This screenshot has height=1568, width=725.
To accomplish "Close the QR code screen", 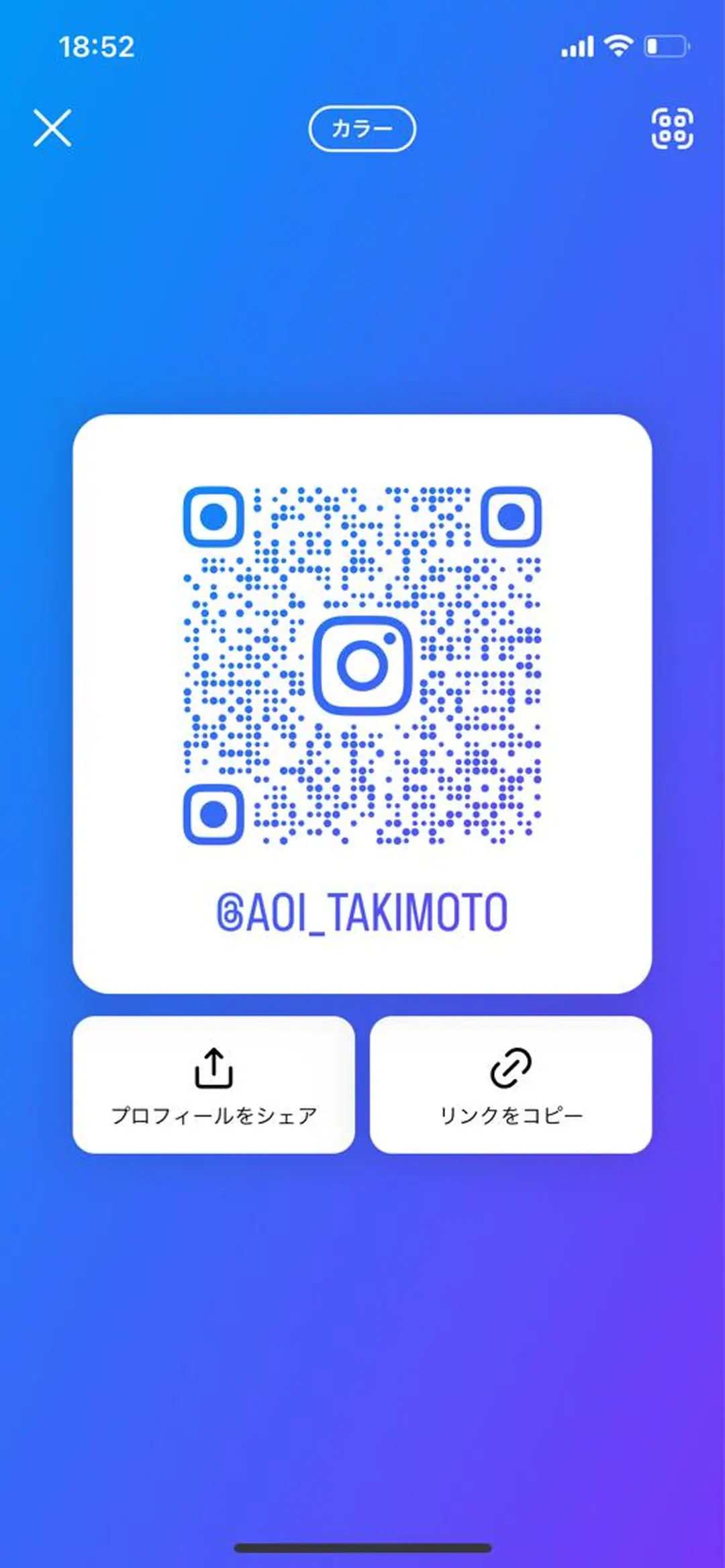I will (x=52, y=128).
